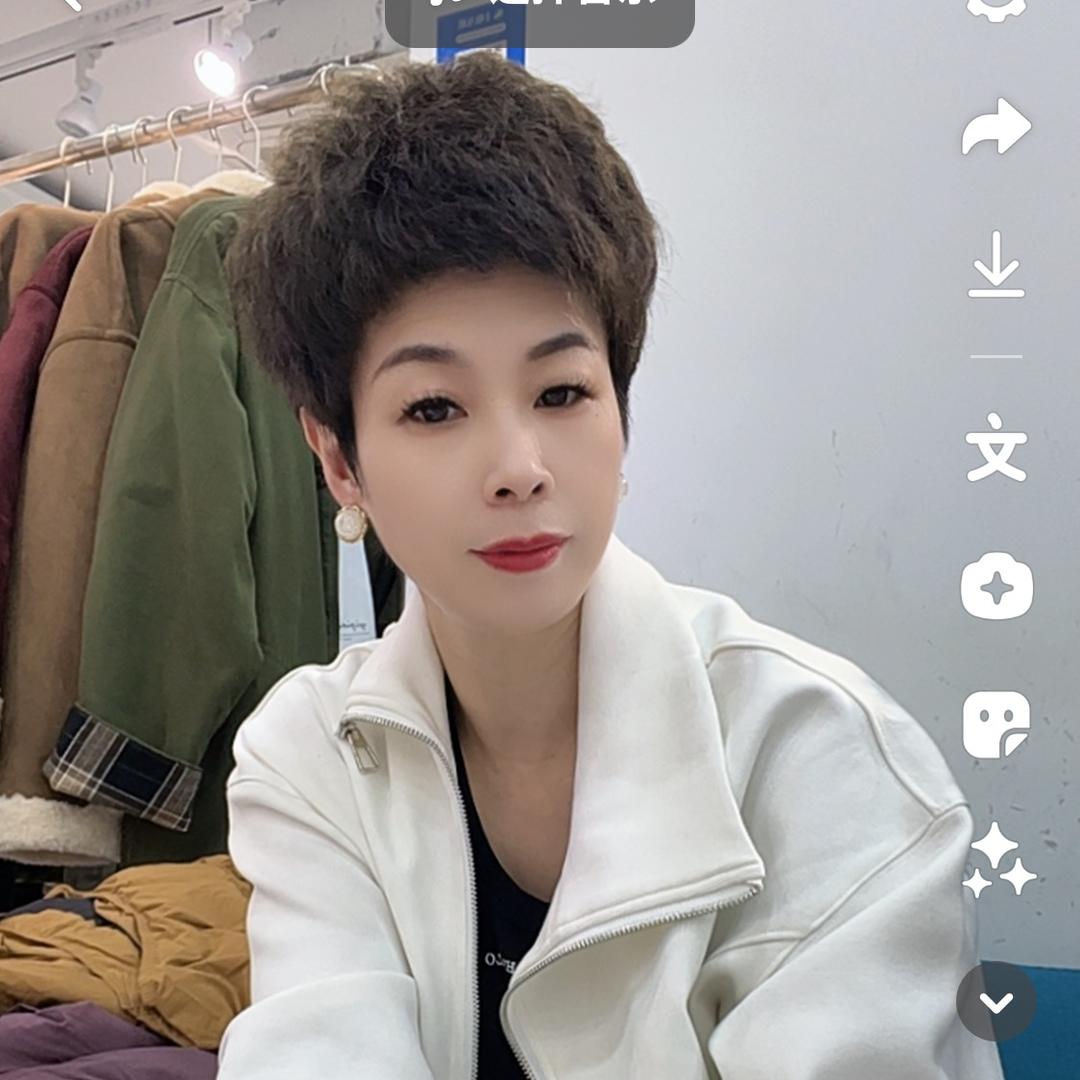Open the sparkle effects tool

pyautogui.click(x=998, y=862)
